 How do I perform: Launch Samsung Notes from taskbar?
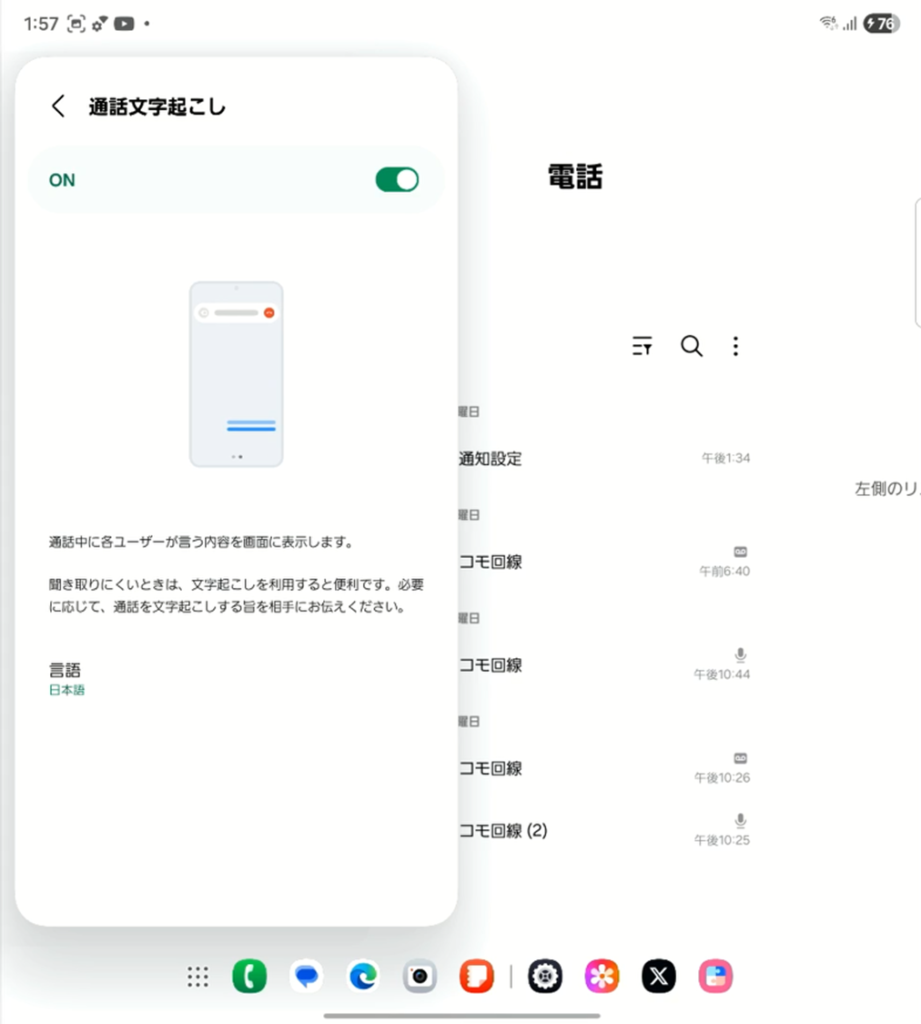[x=476, y=977]
